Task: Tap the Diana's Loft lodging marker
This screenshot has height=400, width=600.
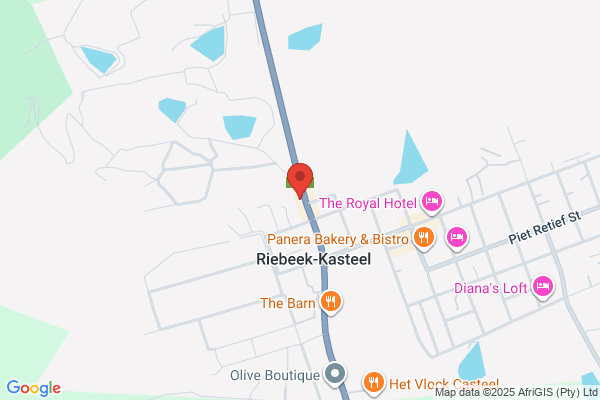Action: (543, 286)
